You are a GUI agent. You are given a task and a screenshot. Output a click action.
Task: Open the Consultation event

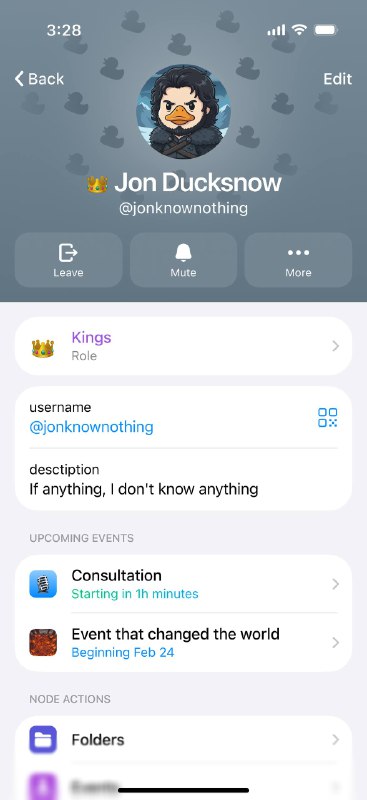click(183, 584)
